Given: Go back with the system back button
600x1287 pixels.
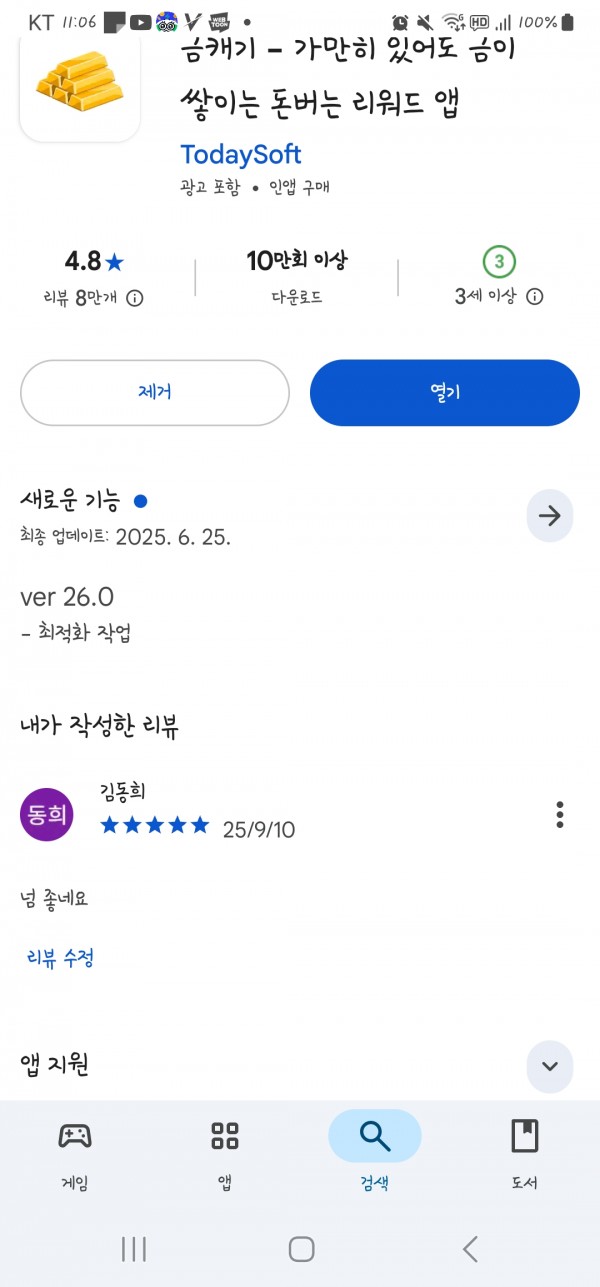Looking at the screenshot, I should (x=470, y=1249).
